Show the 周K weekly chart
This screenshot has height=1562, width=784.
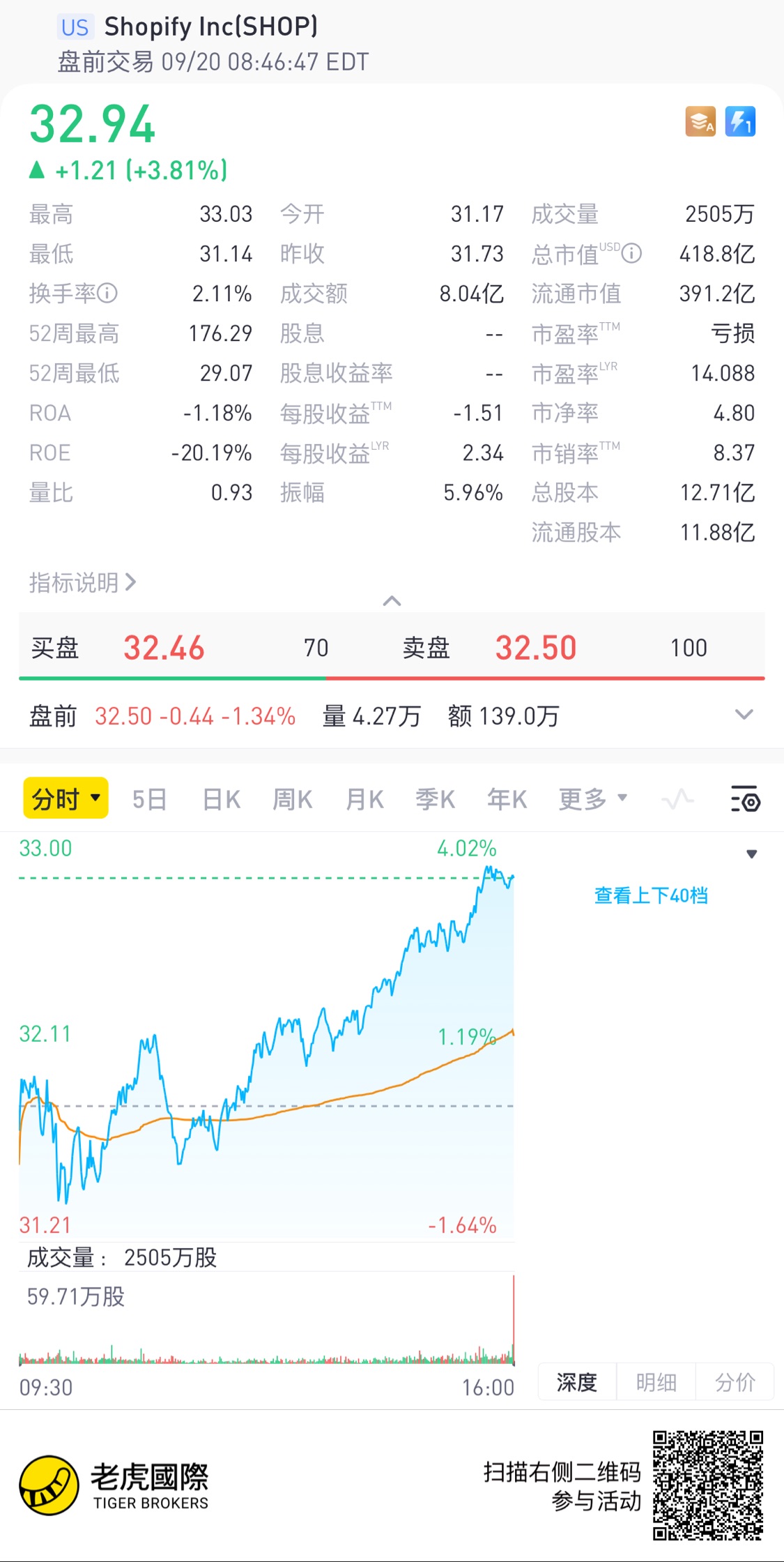[x=293, y=799]
